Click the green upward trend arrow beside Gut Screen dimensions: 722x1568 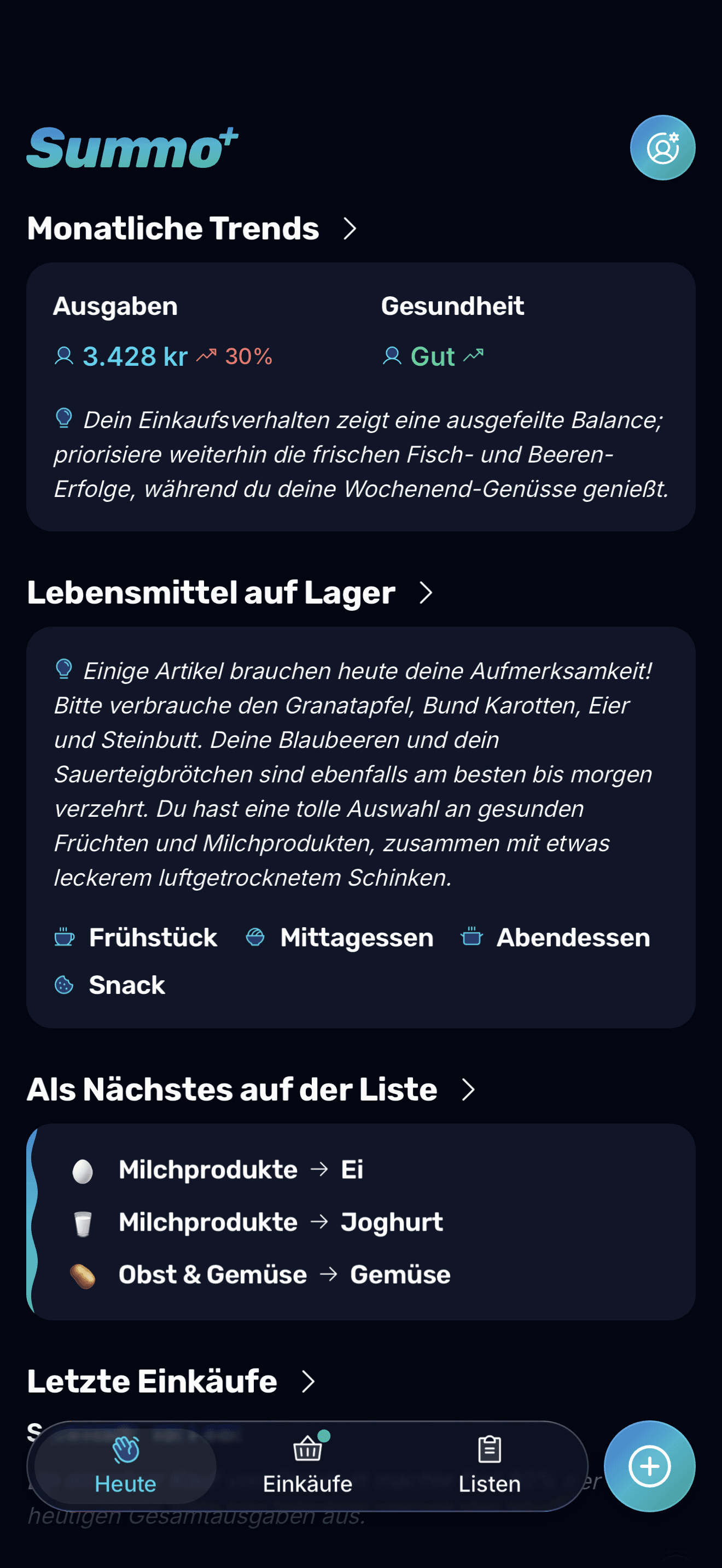click(x=473, y=356)
